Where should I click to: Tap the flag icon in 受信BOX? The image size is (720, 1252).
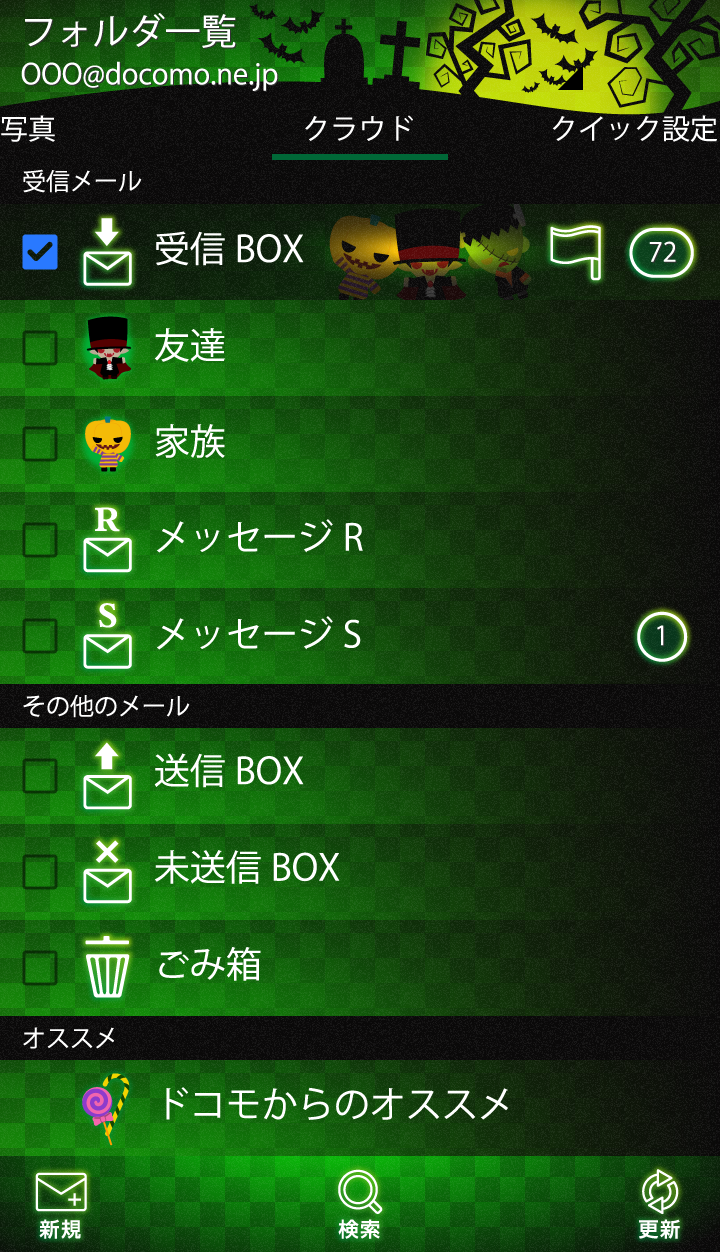coord(576,251)
